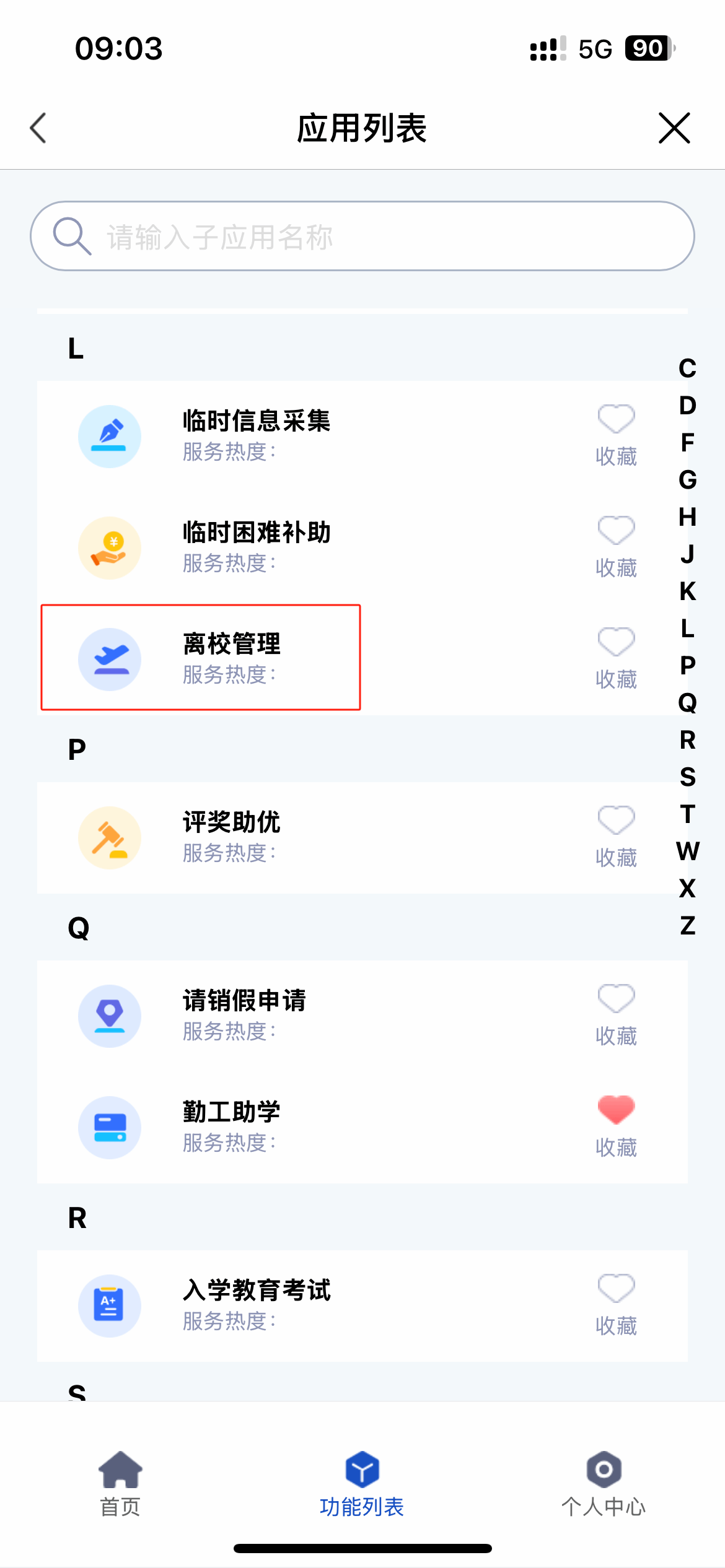Favorite 评奖助优 with the heart icon
This screenshot has height=1568, width=725.
tap(616, 821)
